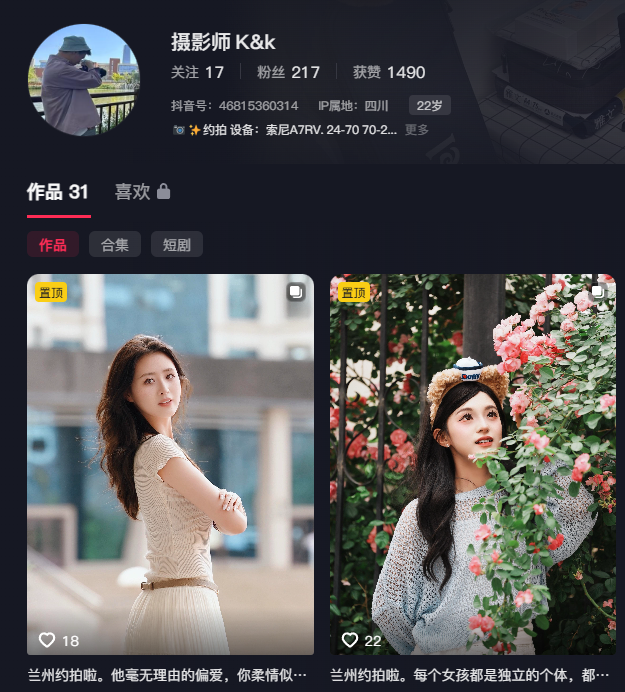The image size is (625, 692).
Task: Select the 合集 filter chip
Action: point(114,245)
